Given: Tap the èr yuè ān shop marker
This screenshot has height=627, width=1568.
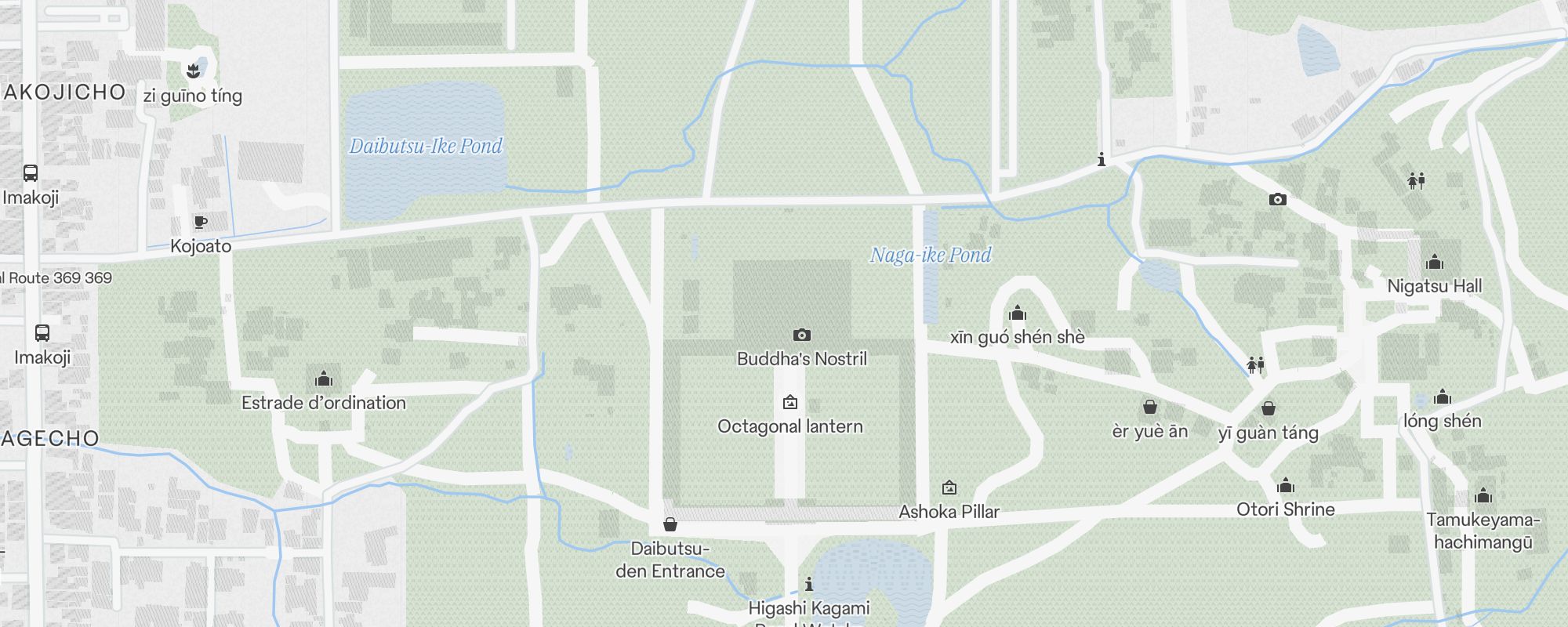Looking at the screenshot, I should pos(1150,408).
